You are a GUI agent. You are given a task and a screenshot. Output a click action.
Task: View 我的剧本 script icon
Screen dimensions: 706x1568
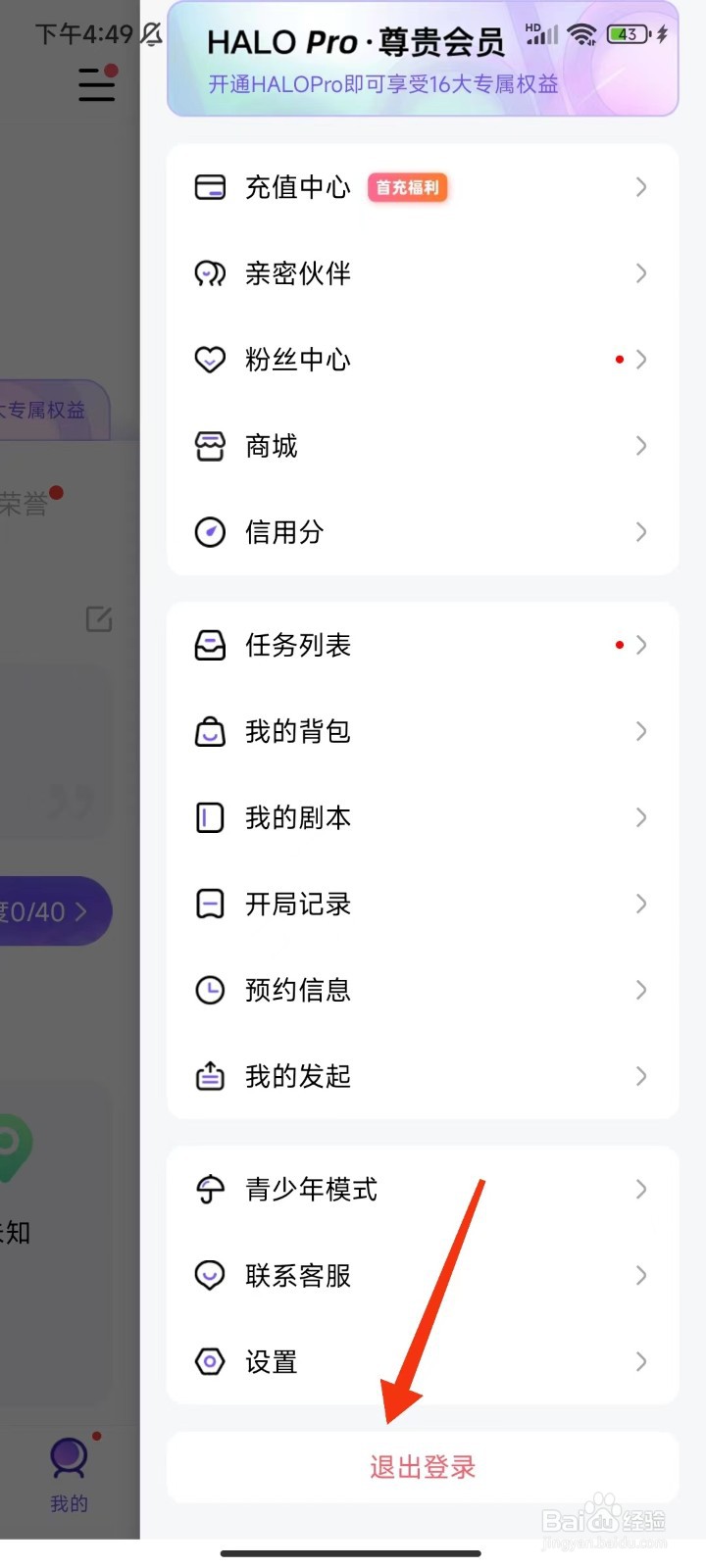(x=210, y=817)
